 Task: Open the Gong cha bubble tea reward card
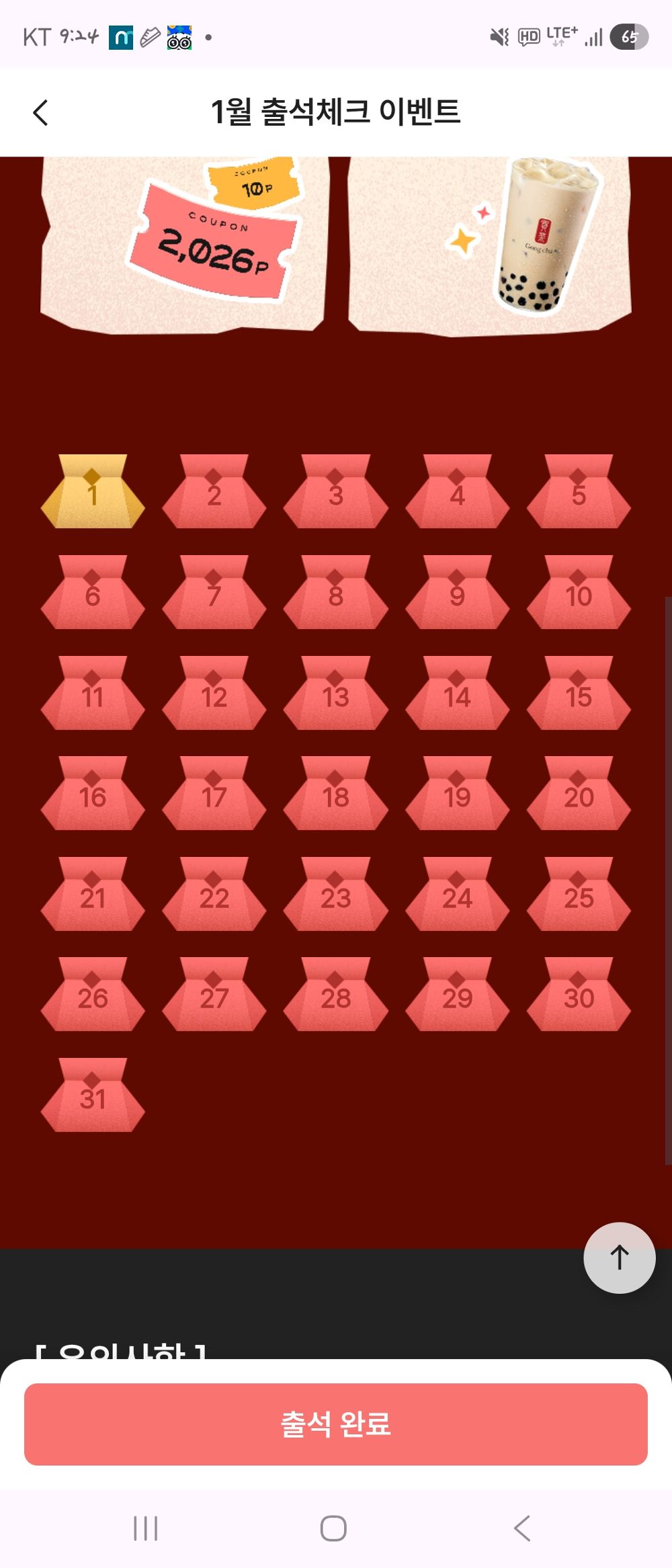click(489, 242)
